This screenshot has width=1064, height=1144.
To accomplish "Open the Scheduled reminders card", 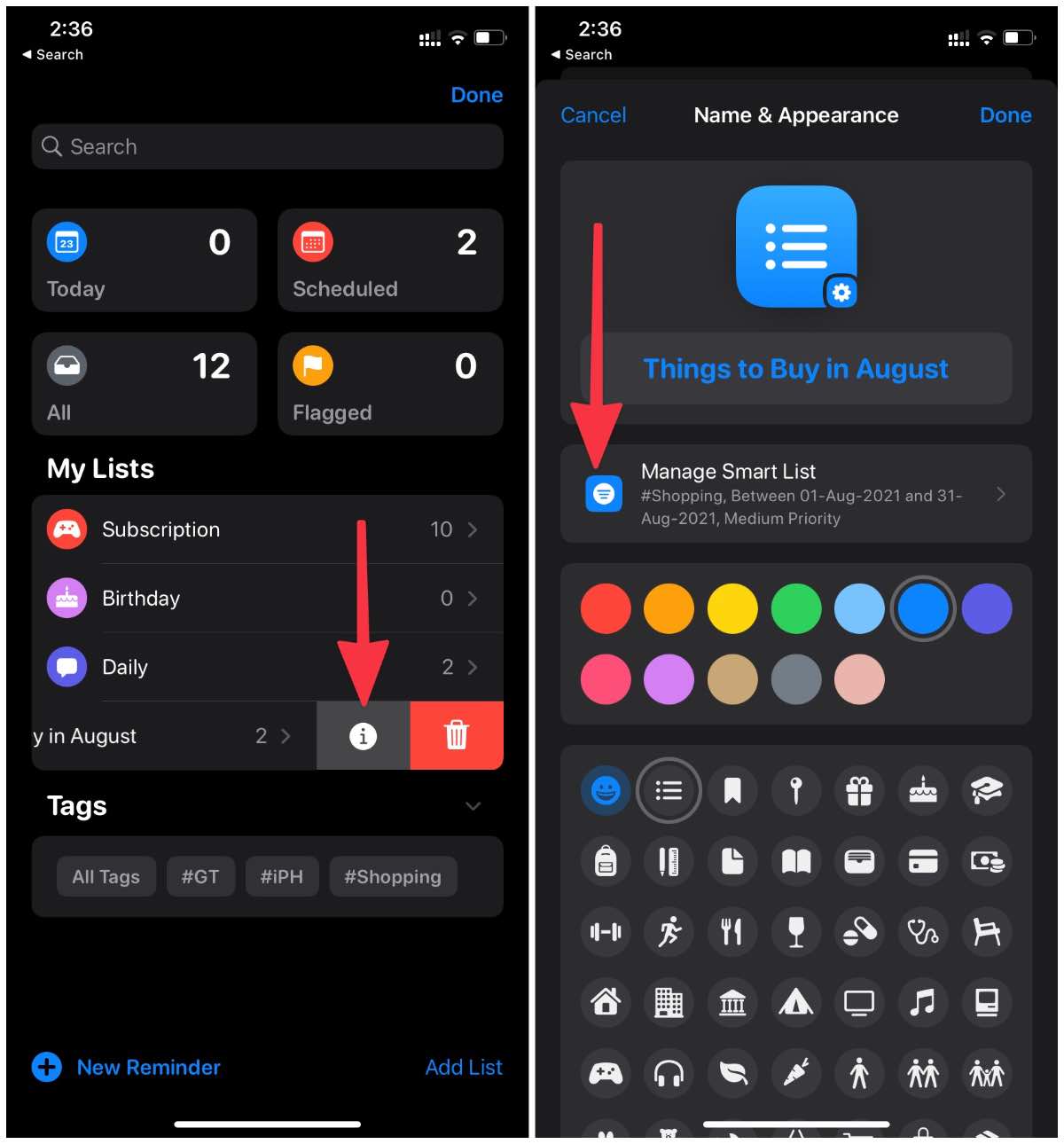I will pyautogui.click(x=390, y=261).
